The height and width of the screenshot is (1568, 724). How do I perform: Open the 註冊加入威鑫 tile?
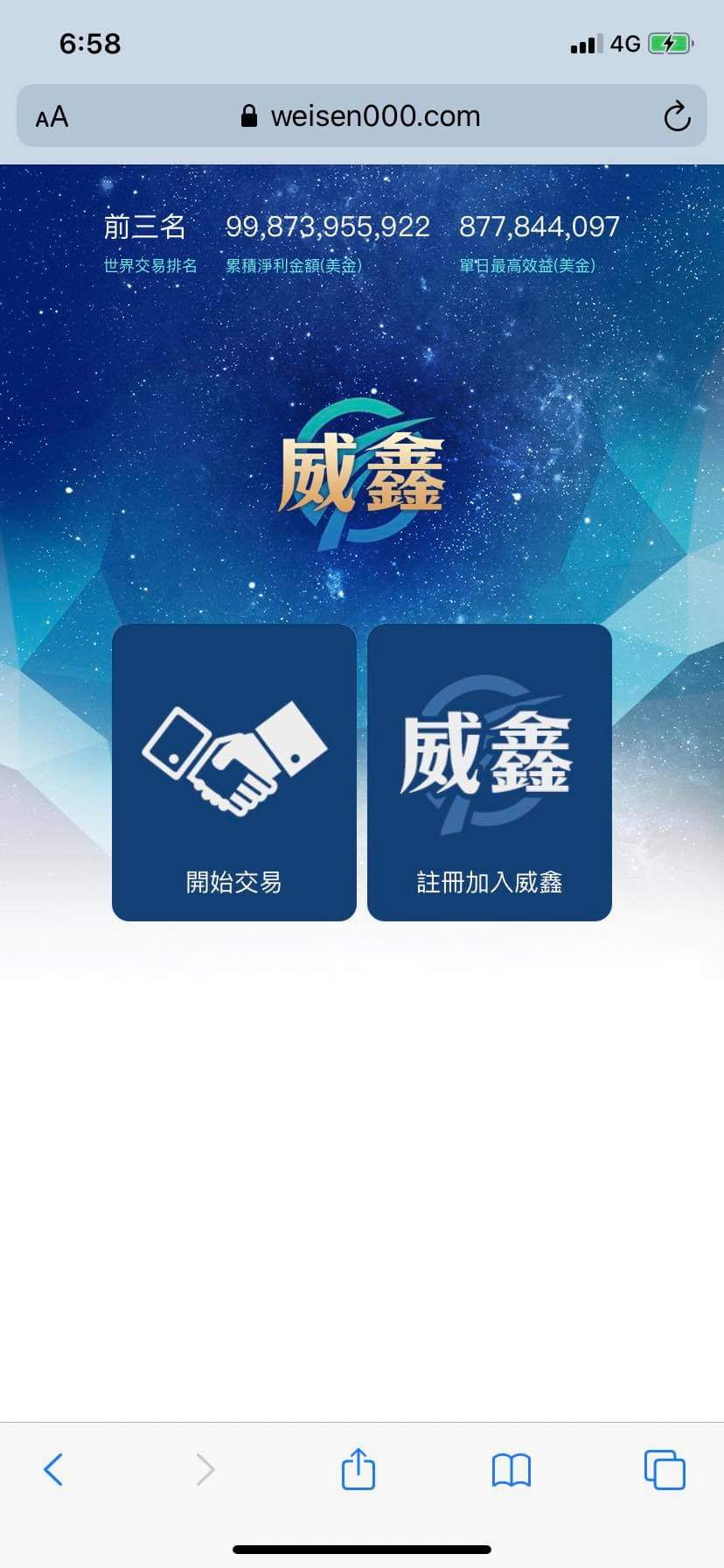[489, 772]
